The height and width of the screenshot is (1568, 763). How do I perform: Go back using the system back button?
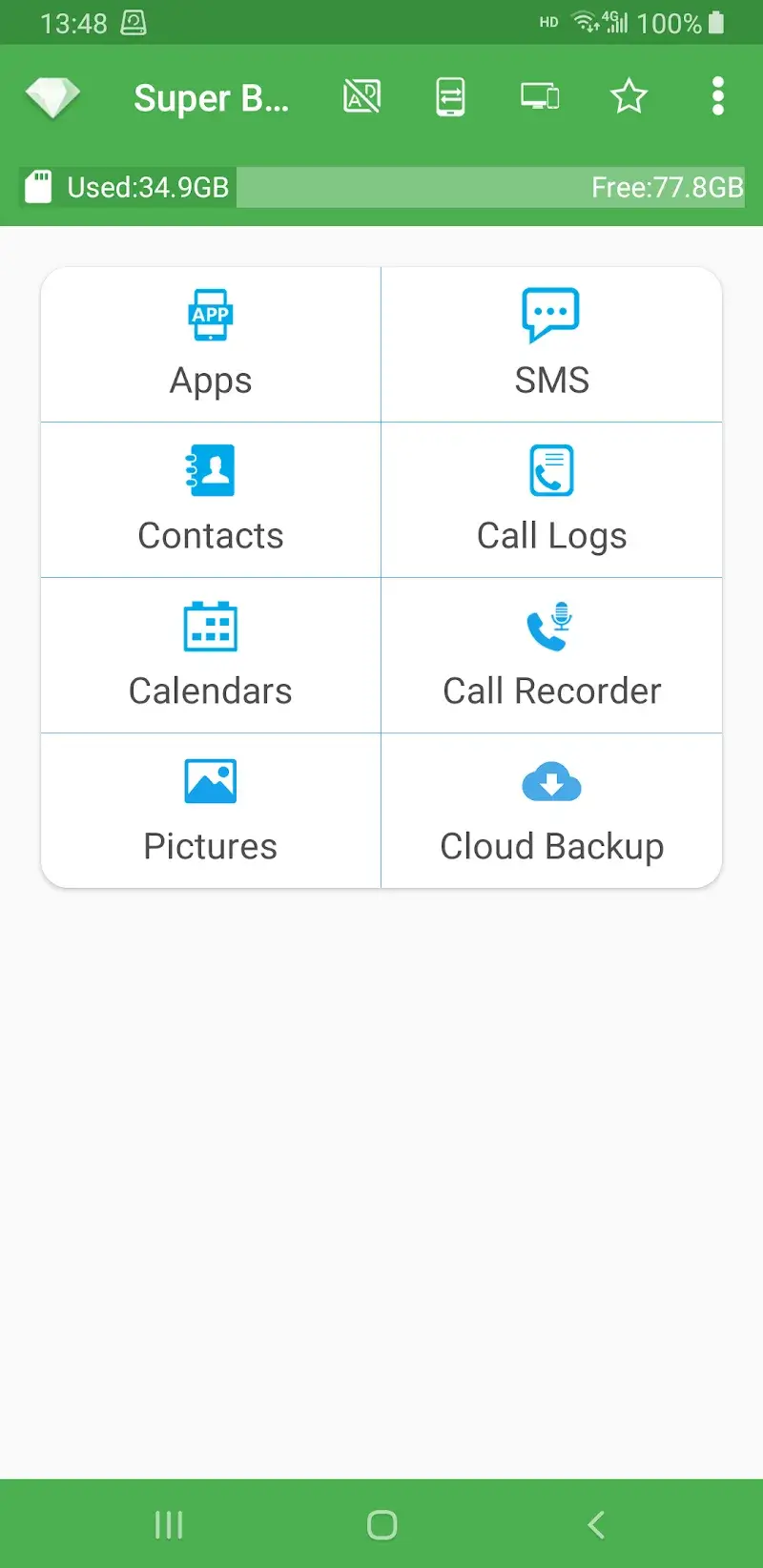596,1525
